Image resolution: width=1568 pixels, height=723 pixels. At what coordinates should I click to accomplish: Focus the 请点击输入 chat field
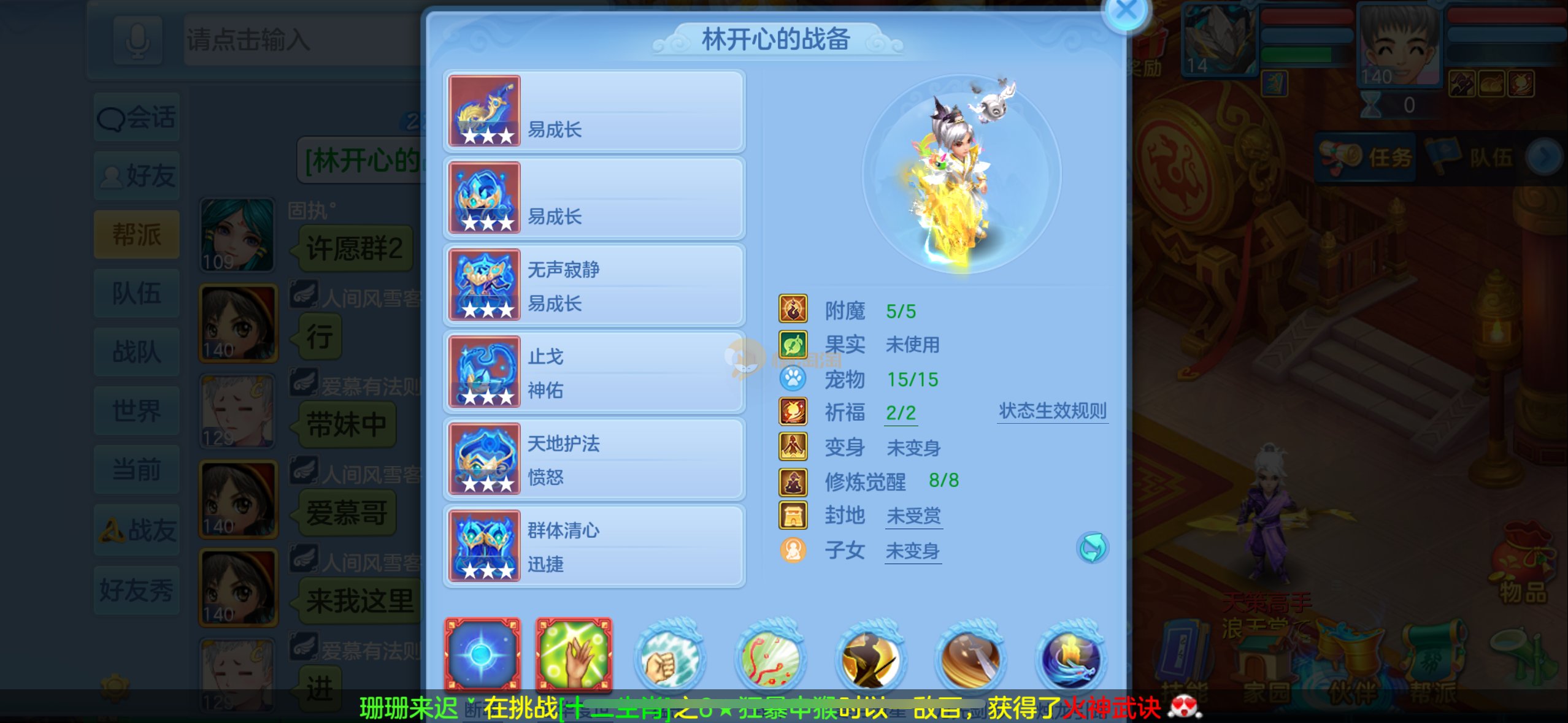(301, 40)
